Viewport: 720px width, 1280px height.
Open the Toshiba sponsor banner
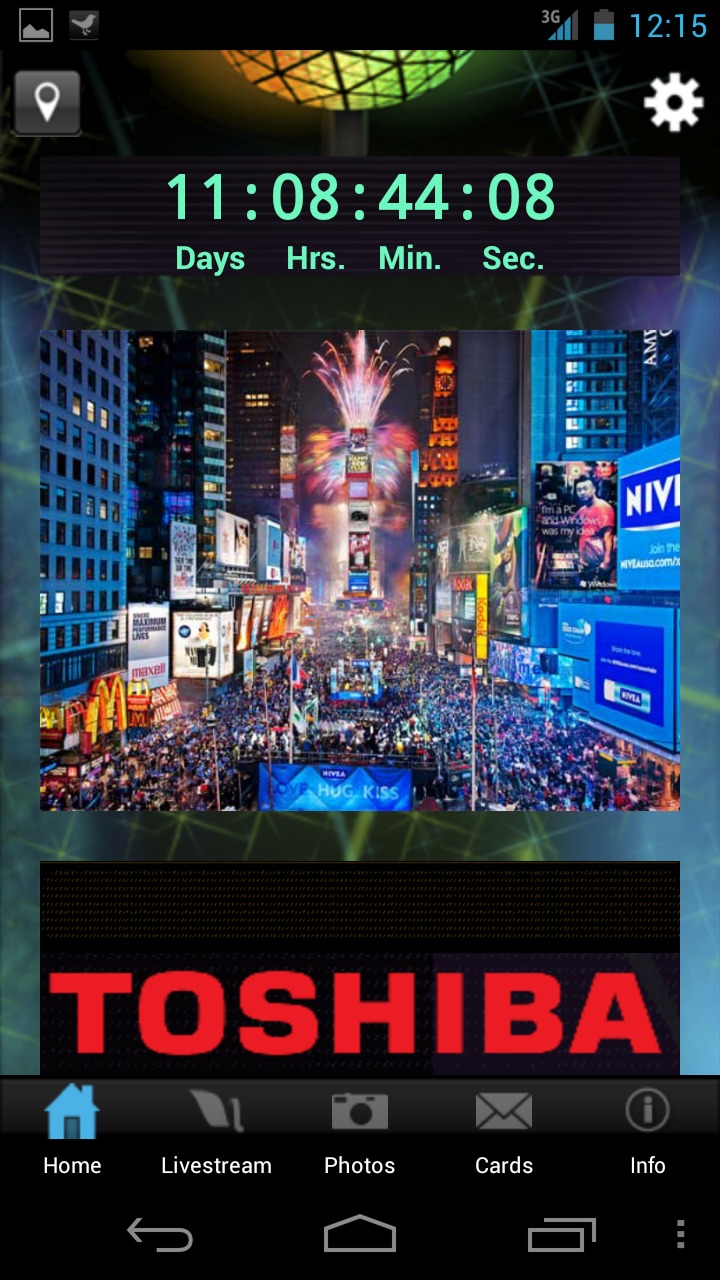coord(360,968)
